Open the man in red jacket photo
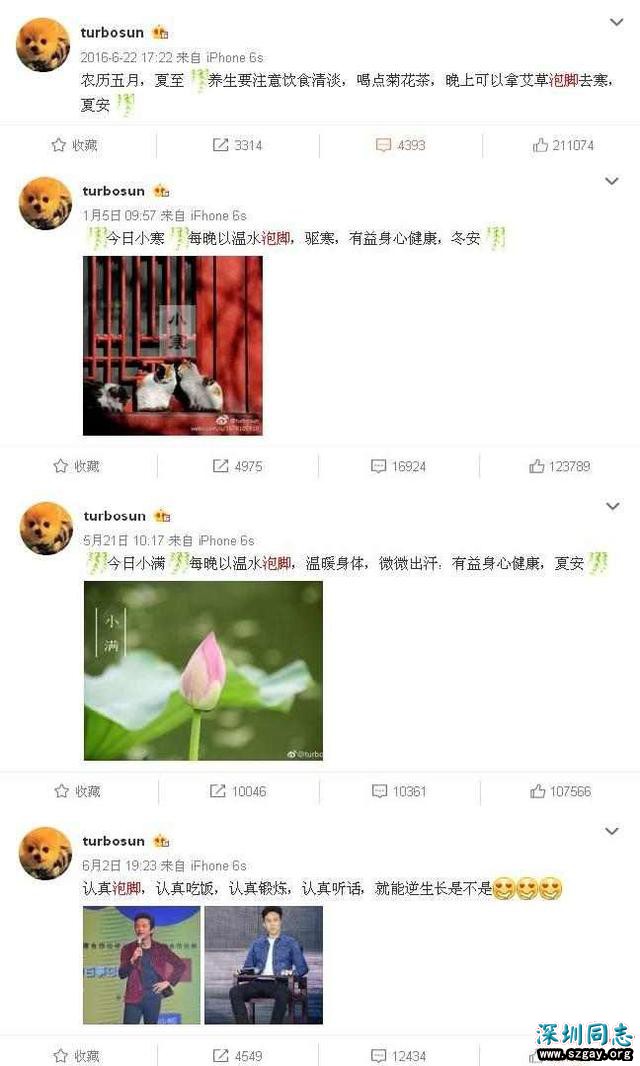Viewport: 640px width, 1066px height. (141, 965)
